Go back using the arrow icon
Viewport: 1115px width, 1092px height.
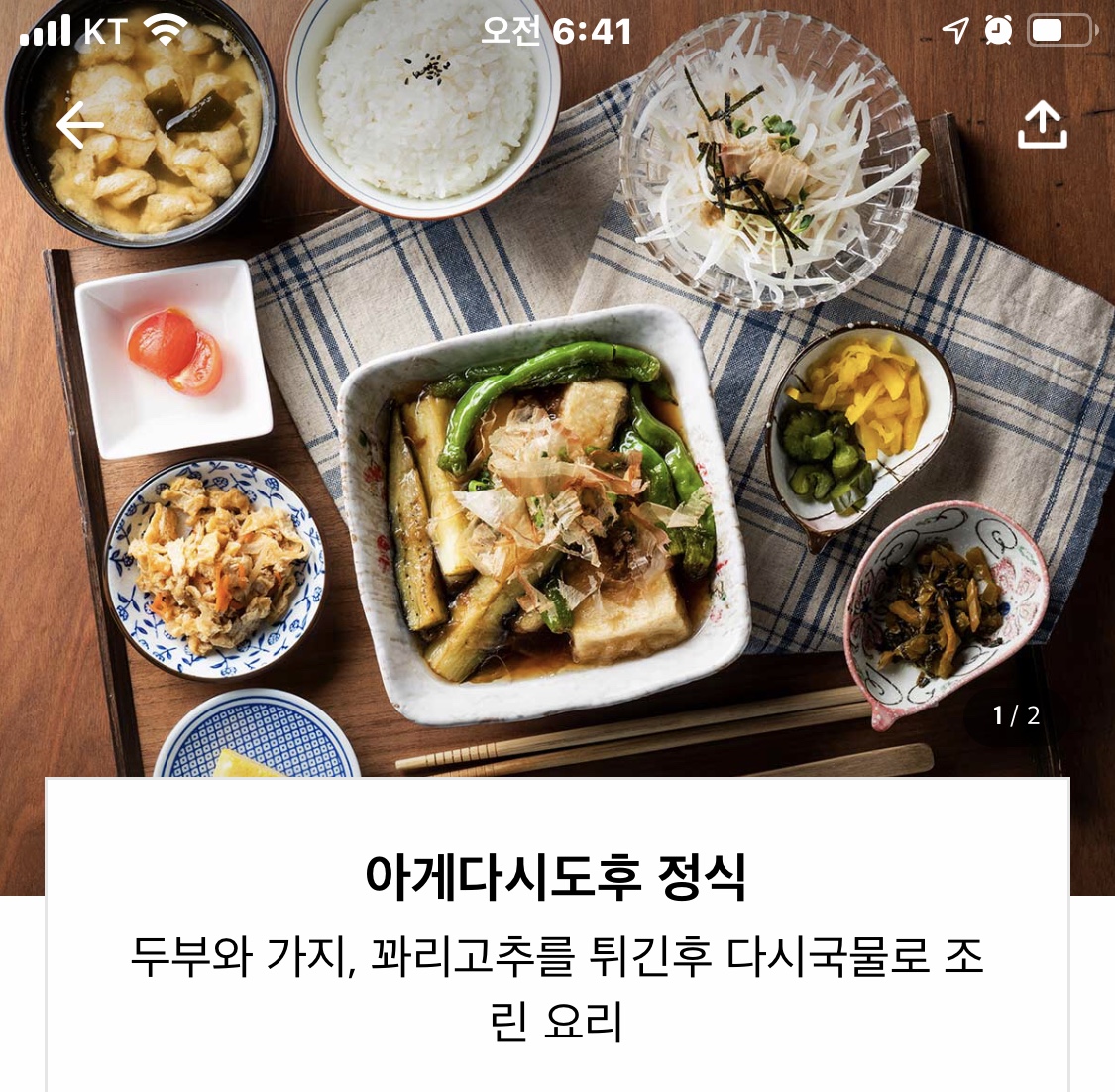click(79, 126)
